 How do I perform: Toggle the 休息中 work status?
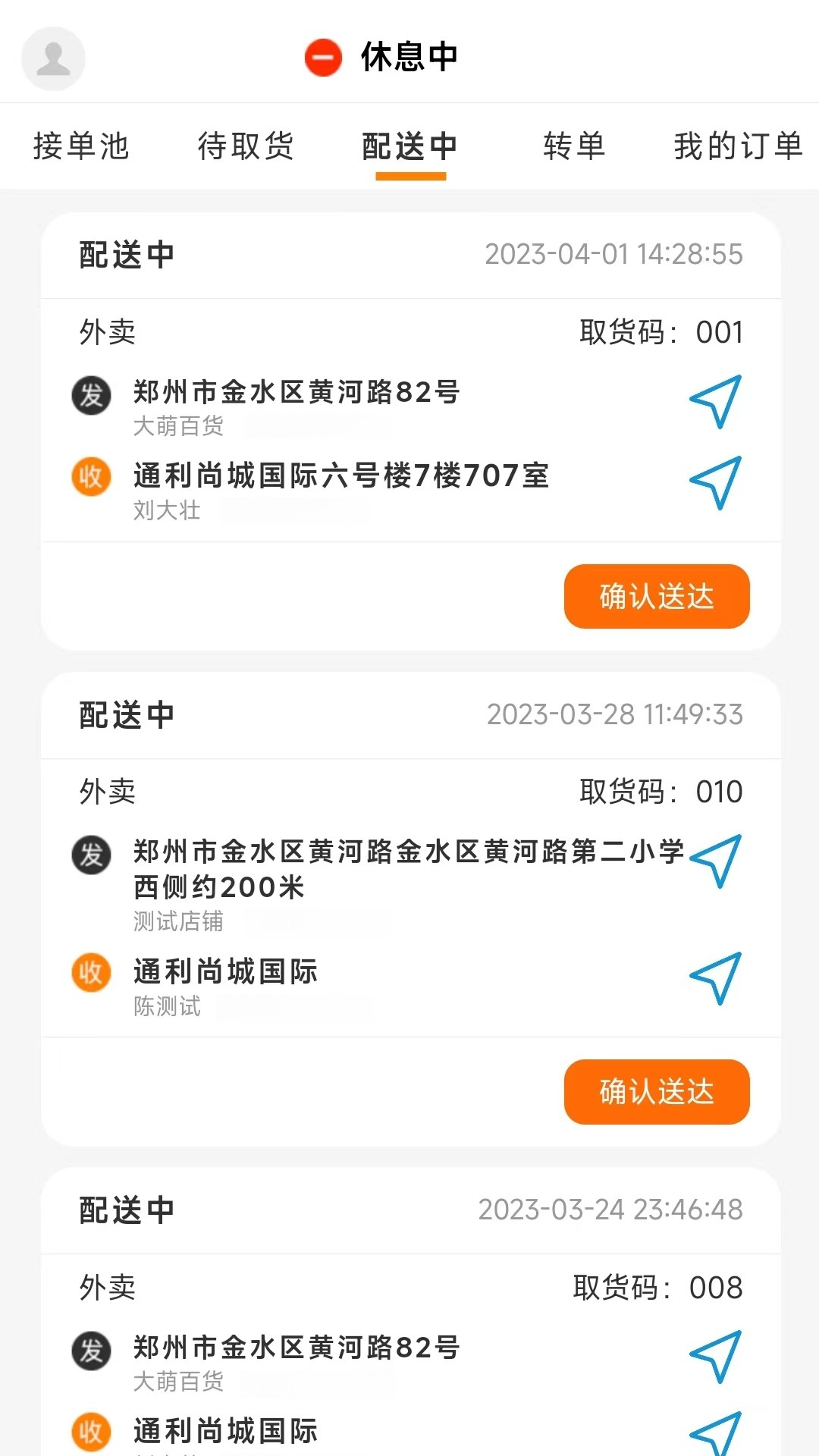pos(381,57)
